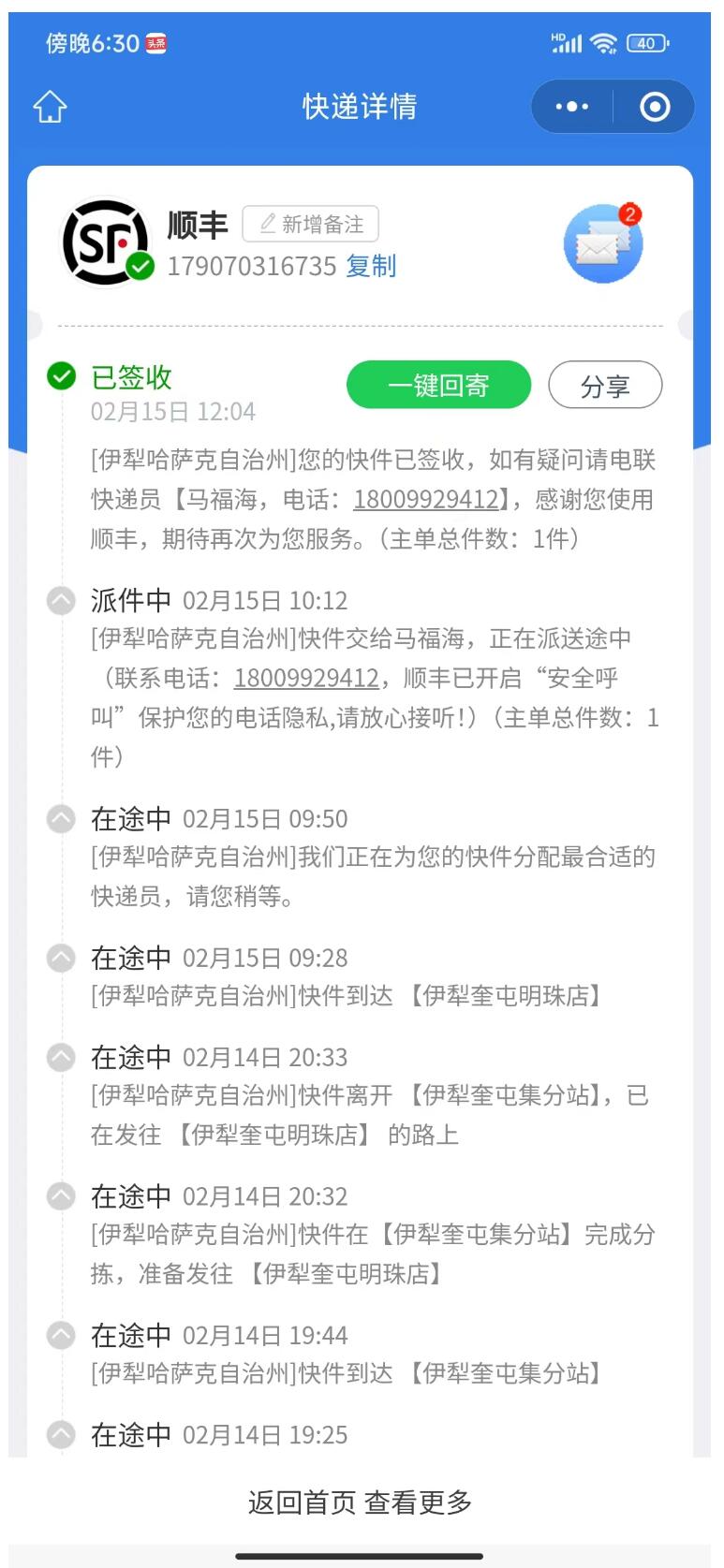Return to homepage via 返回首页

tap(302, 1502)
